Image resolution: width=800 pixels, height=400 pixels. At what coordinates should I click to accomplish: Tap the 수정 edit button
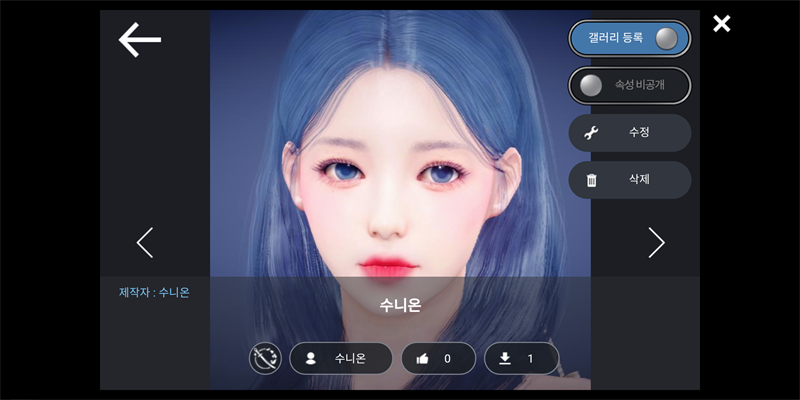[x=630, y=132]
